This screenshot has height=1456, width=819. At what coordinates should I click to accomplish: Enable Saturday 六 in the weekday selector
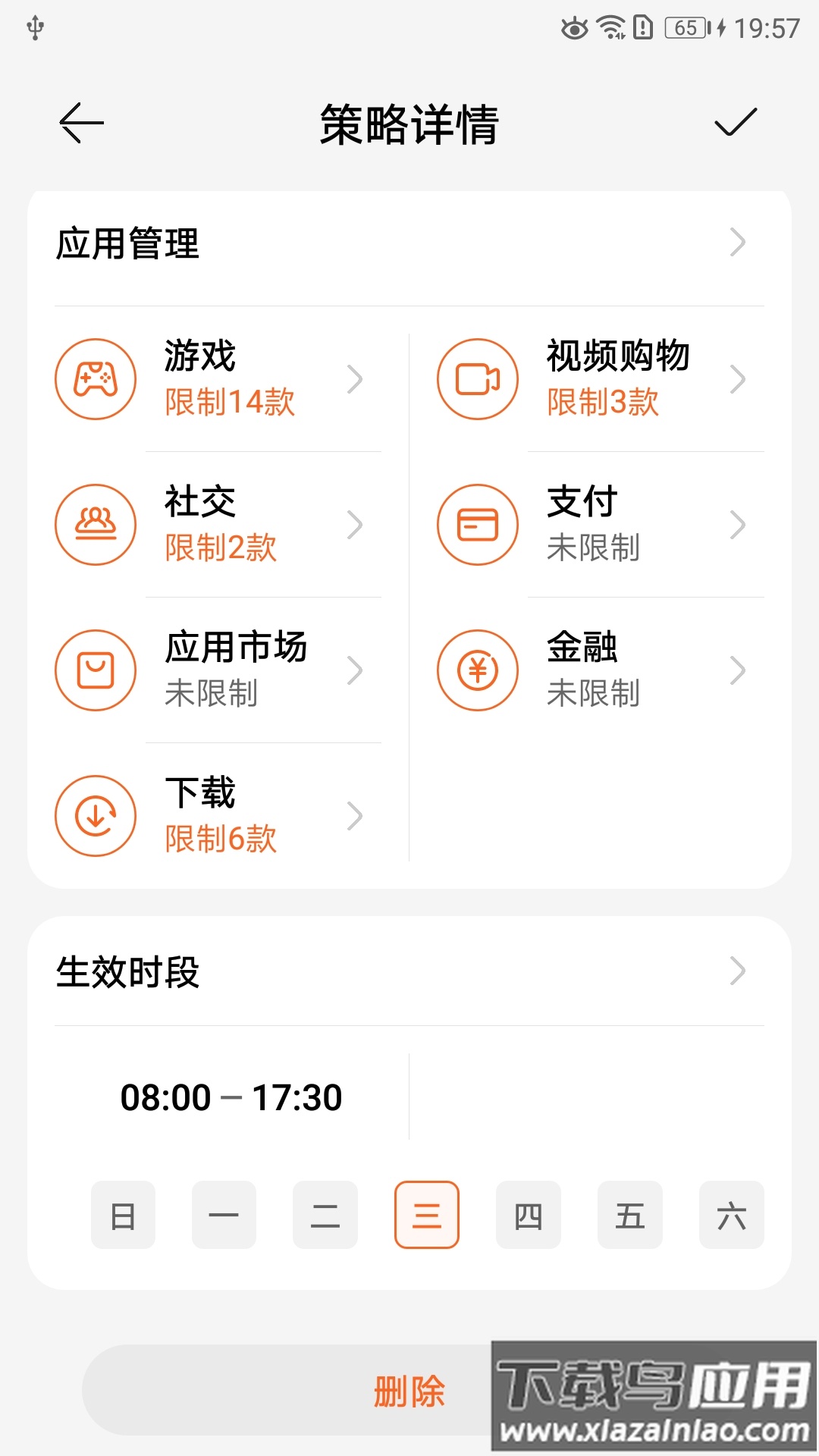(x=730, y=1216)
